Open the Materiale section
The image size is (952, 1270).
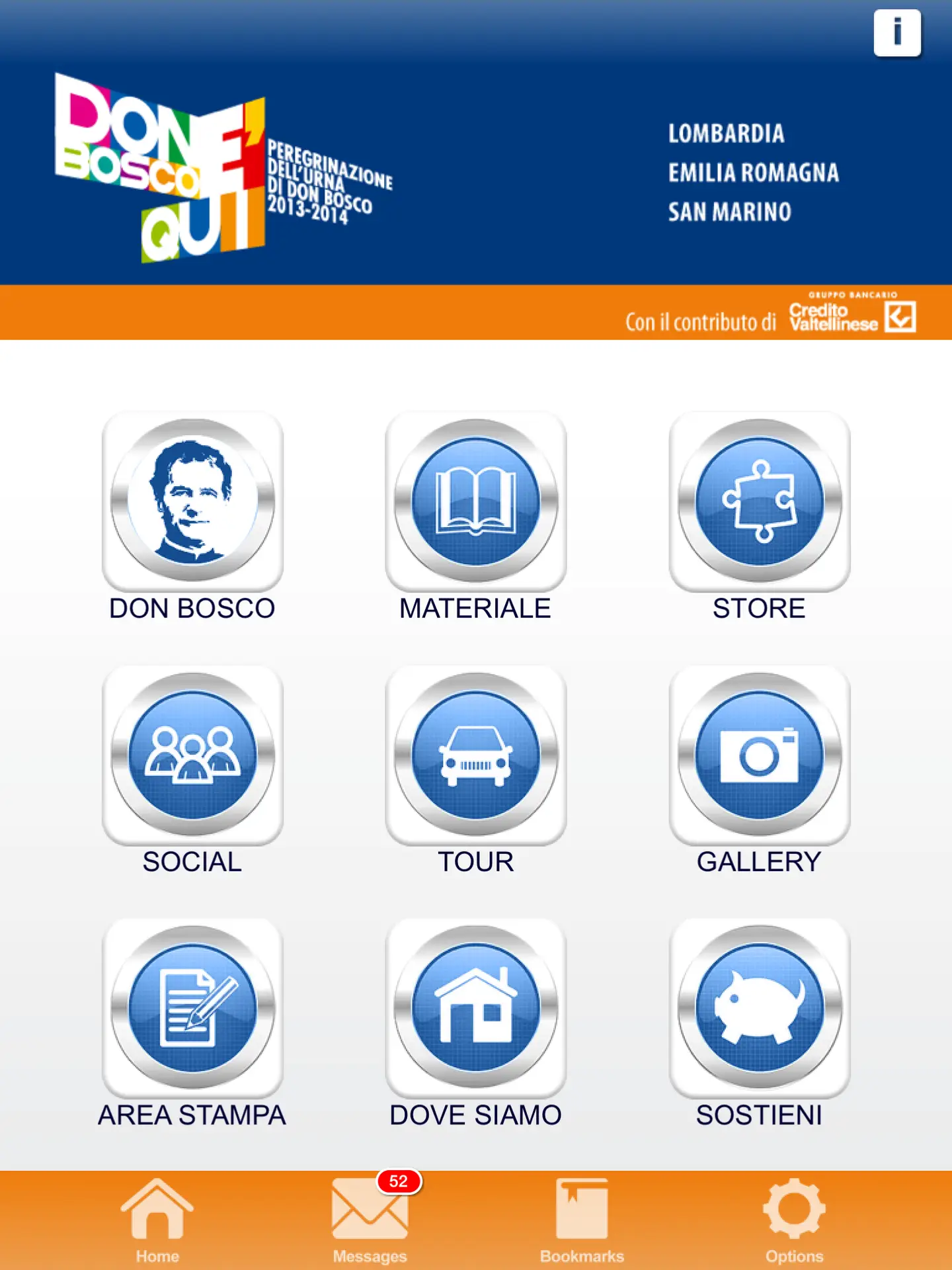[x=476, y=501]
